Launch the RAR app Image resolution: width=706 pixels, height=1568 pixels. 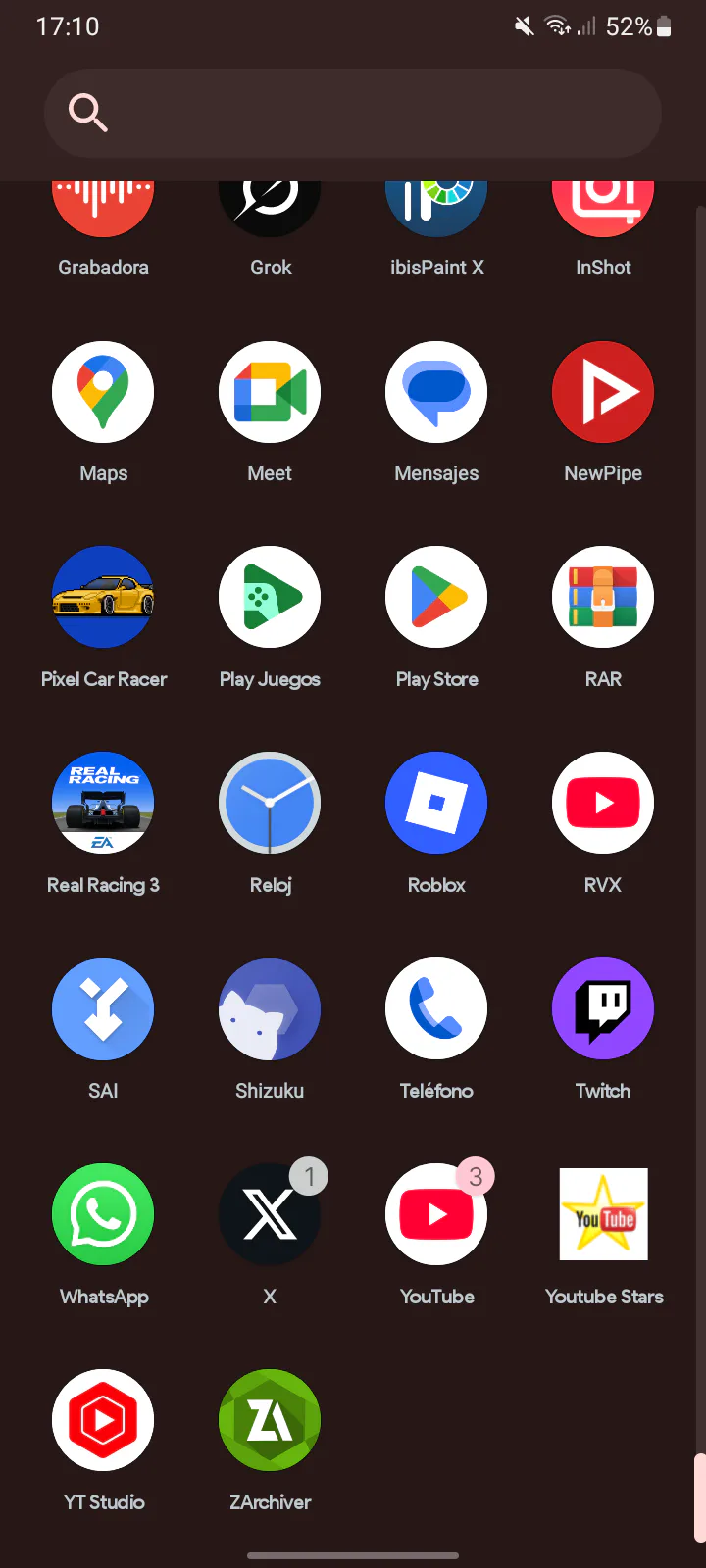(x=603, y=598)
